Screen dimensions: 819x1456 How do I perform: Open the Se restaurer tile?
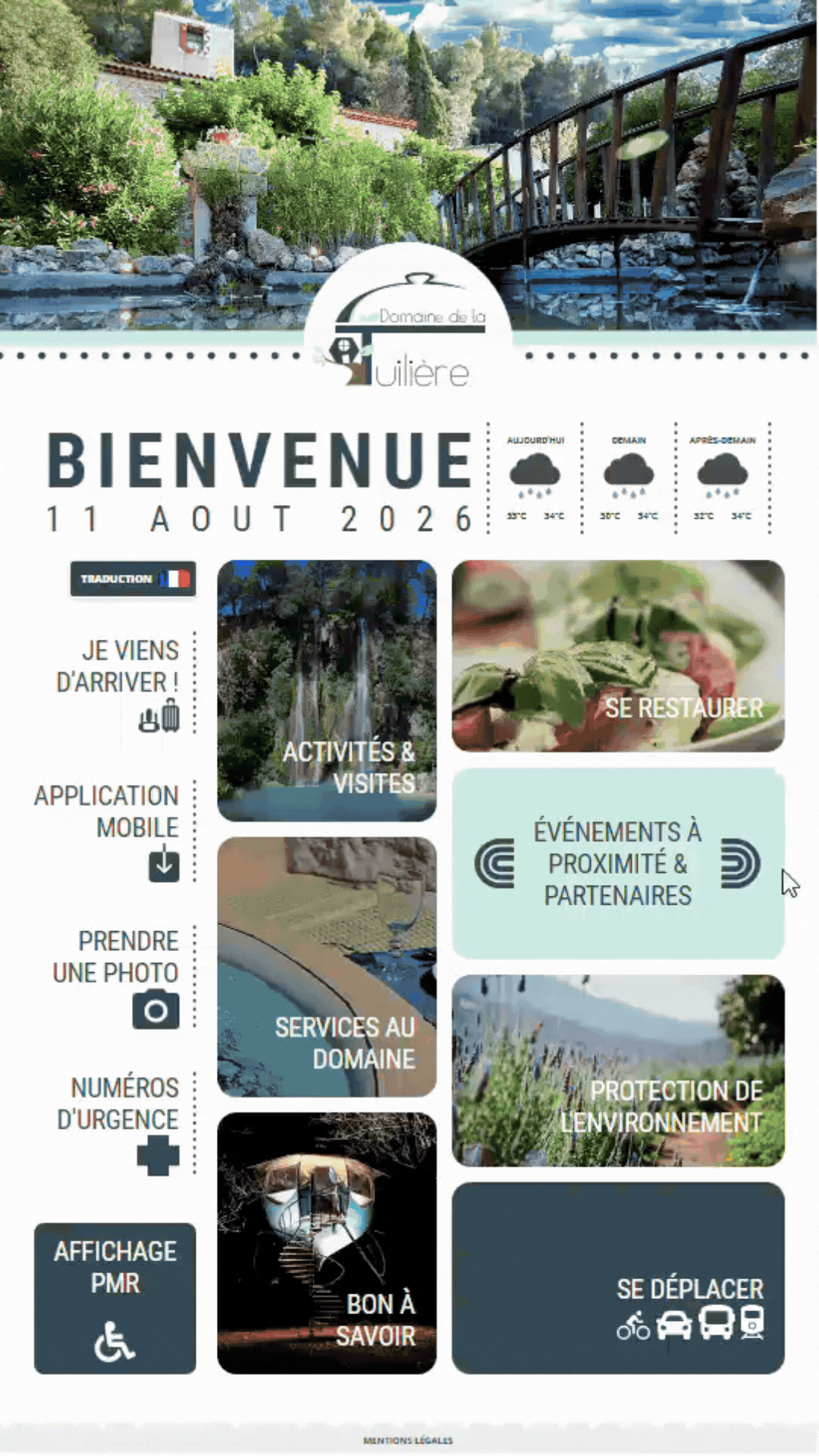(618, 656)
